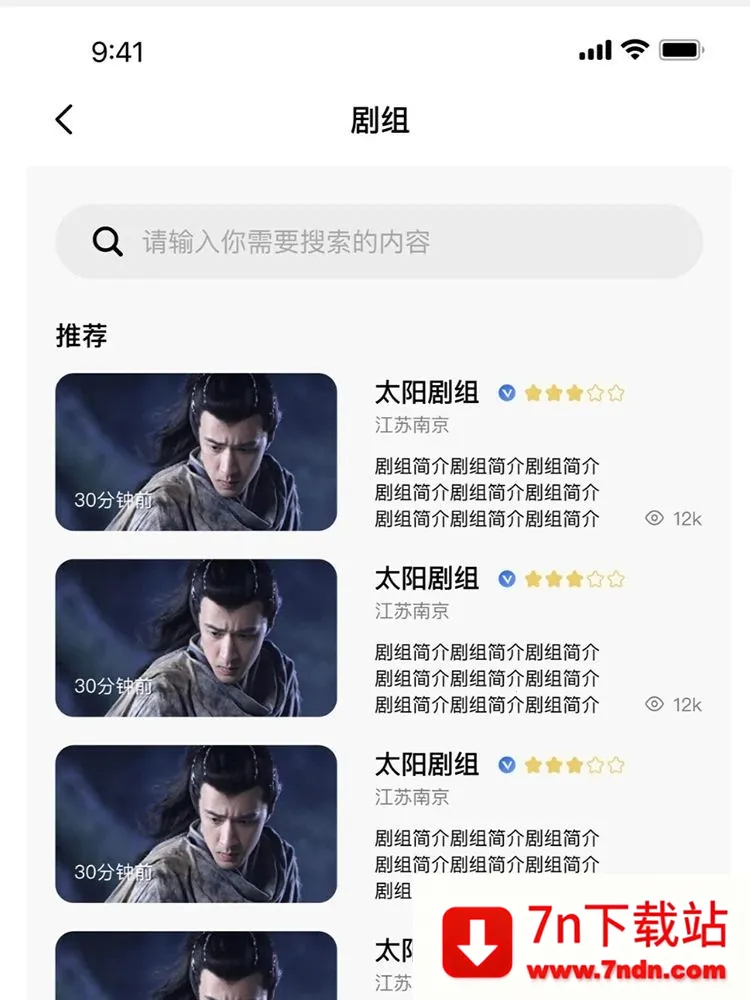The image size is (750, 1000).
Task: Go back using the top-left arrow
Action: (64, 120)
